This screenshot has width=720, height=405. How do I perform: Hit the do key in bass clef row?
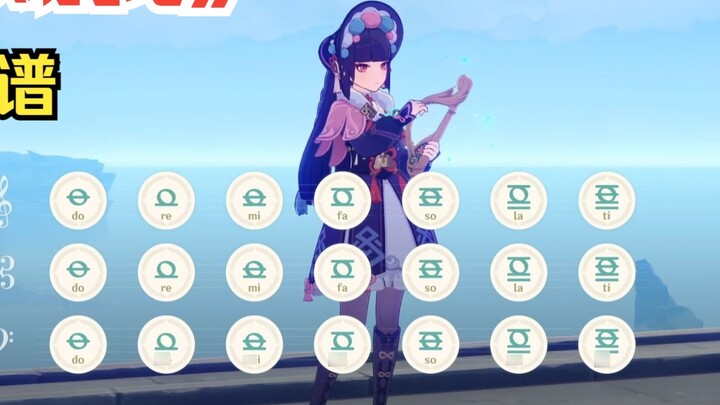(x=78, y=344)
